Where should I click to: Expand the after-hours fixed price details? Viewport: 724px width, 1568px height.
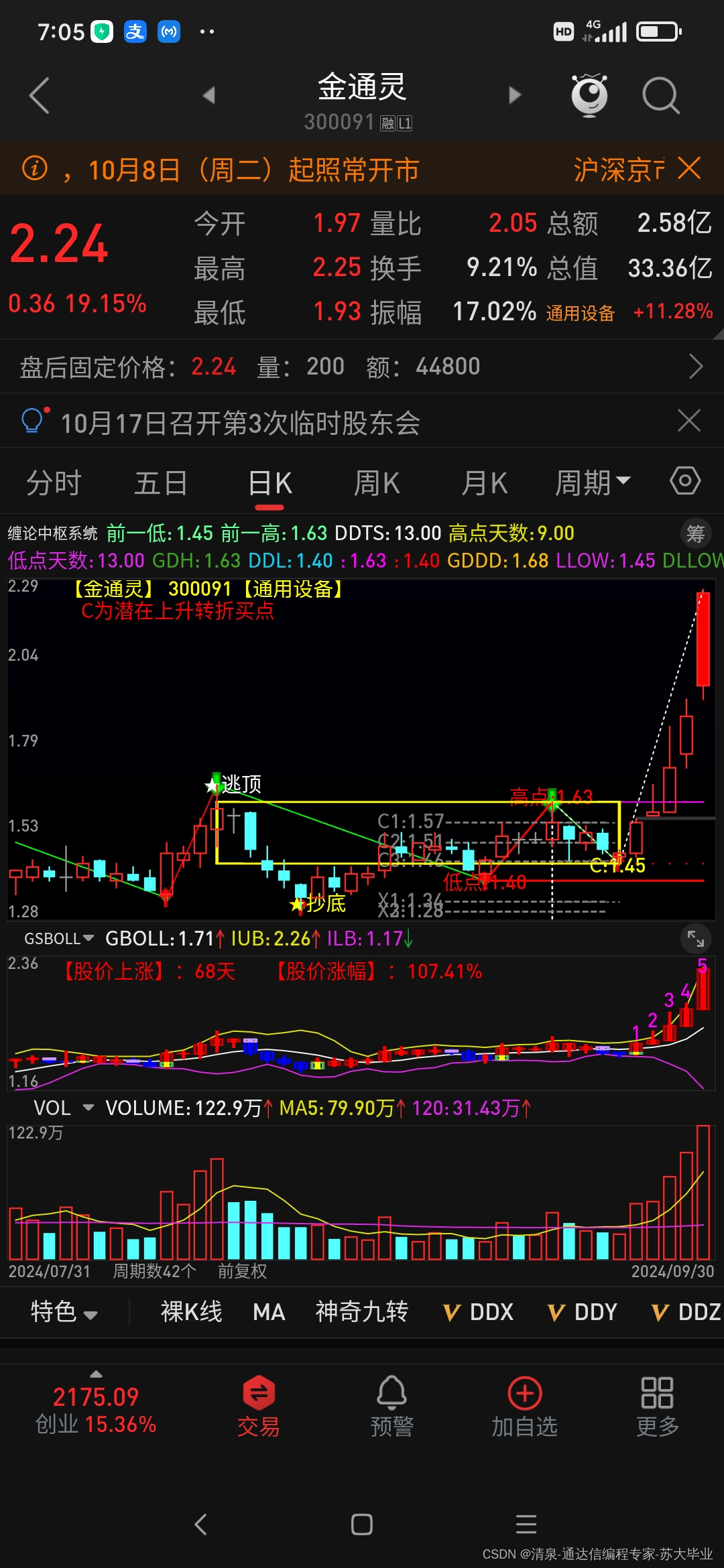(696, 367)
